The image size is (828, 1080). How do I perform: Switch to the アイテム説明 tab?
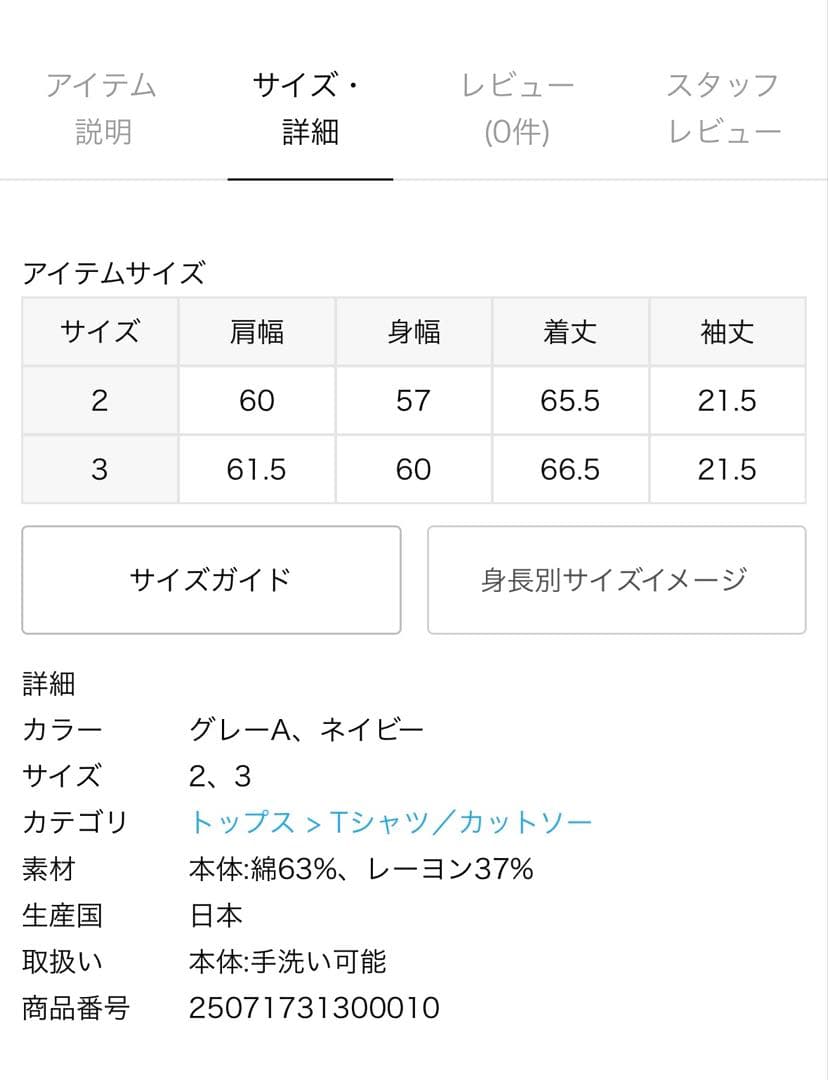(x=102, y=108)
